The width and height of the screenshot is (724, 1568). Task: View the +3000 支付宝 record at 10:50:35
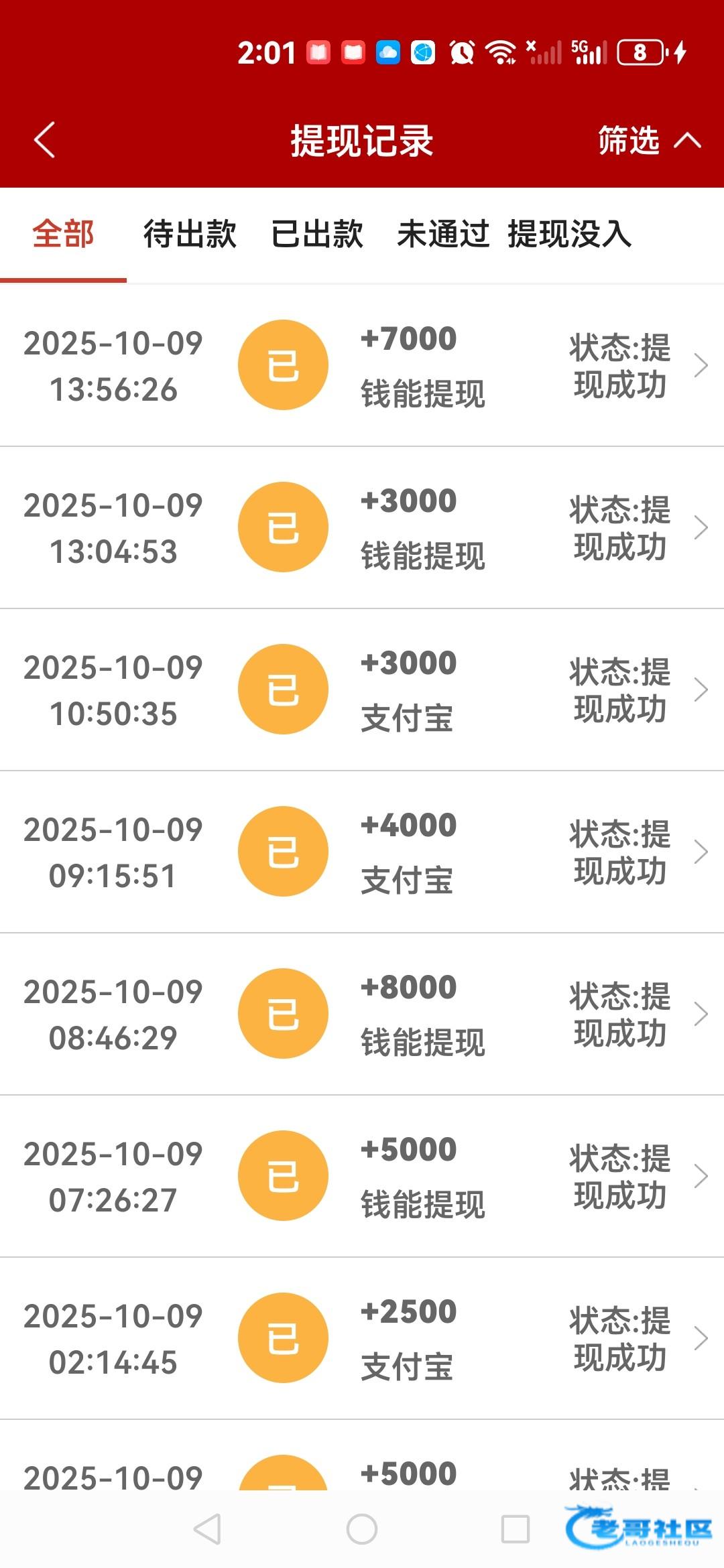coord(362,690)
